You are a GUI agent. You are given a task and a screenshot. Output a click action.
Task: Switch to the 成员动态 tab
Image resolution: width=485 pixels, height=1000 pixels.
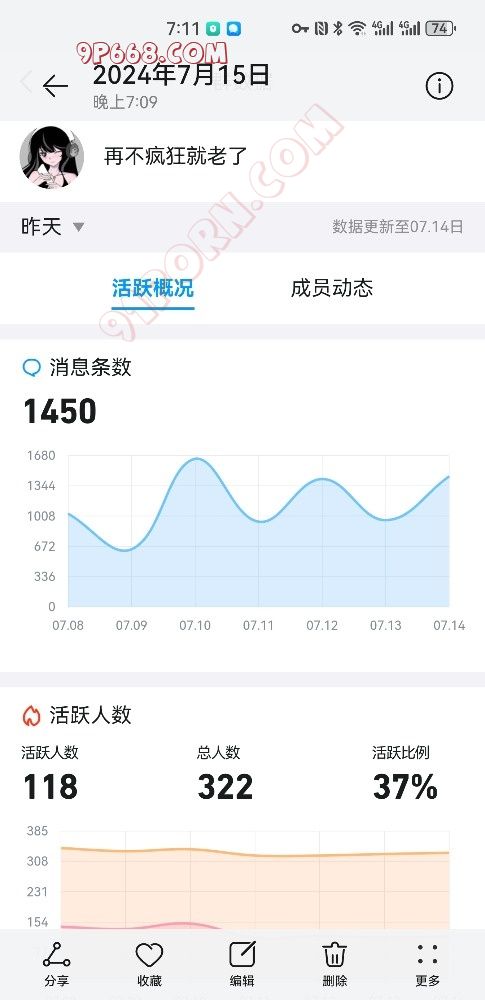click(332, 288)
